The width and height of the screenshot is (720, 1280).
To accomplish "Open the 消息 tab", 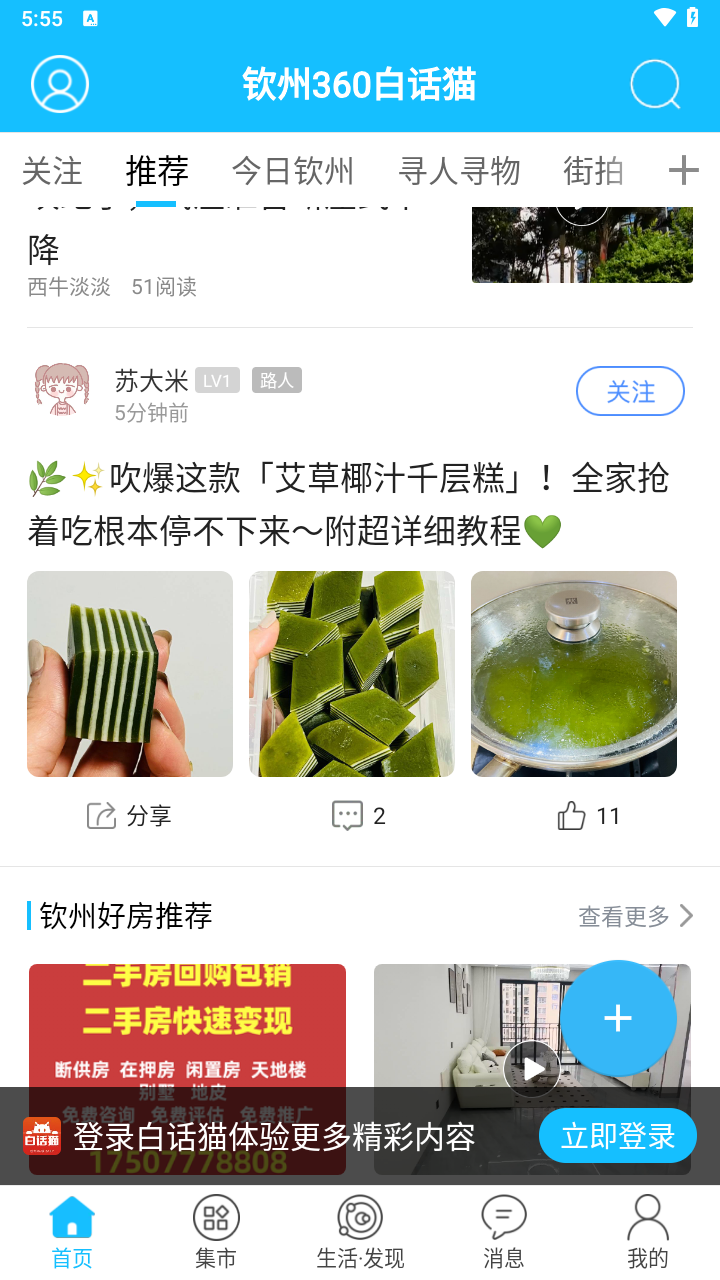I will pyautogui.click(x=504, y=1232).
